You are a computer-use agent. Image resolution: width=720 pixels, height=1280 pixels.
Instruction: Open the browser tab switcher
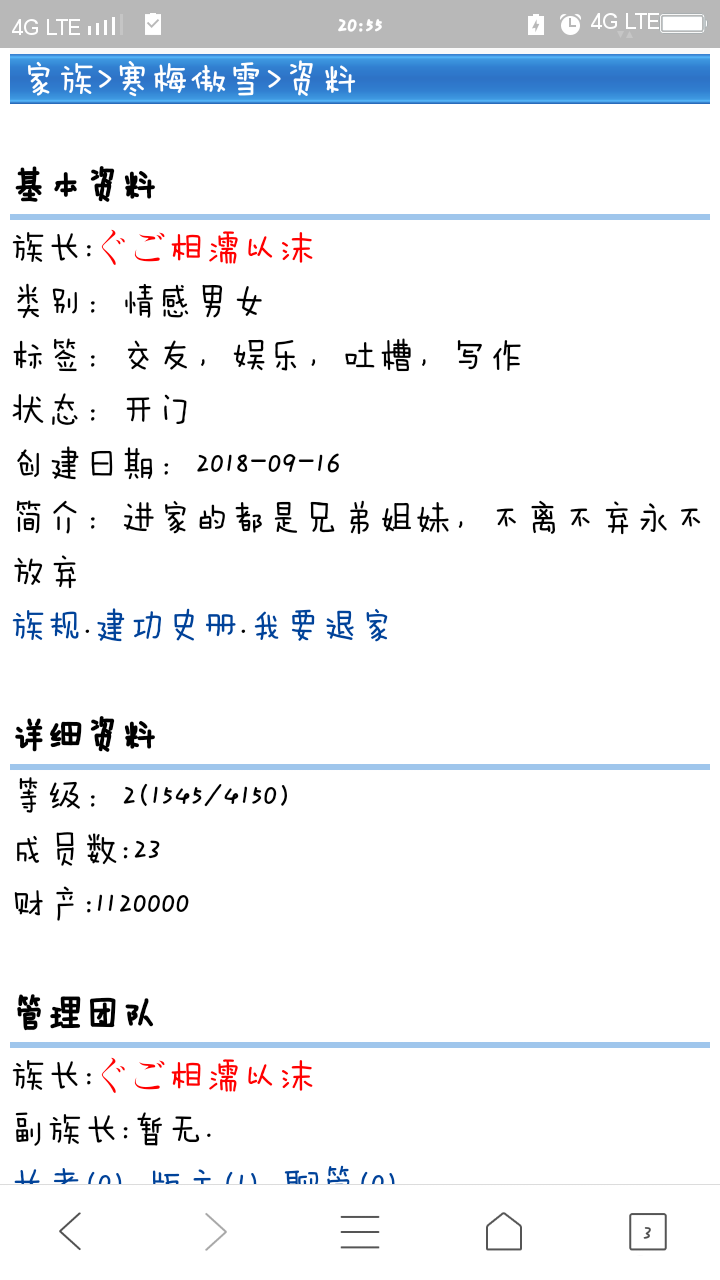point(647,1231)
